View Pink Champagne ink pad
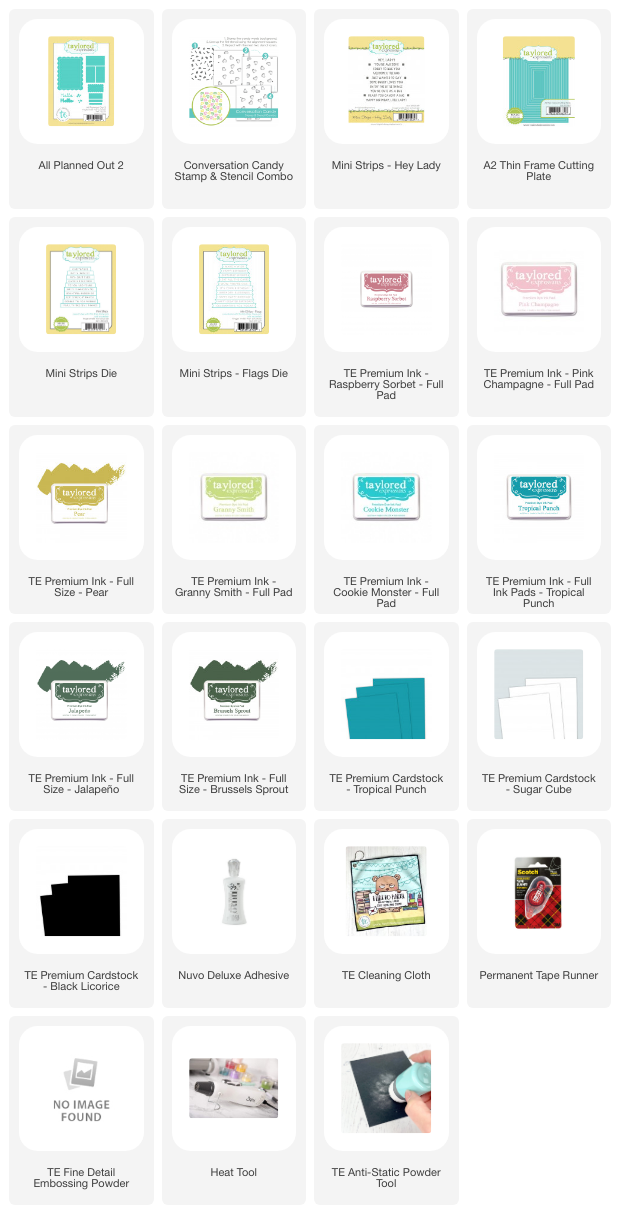 (538, 289)
